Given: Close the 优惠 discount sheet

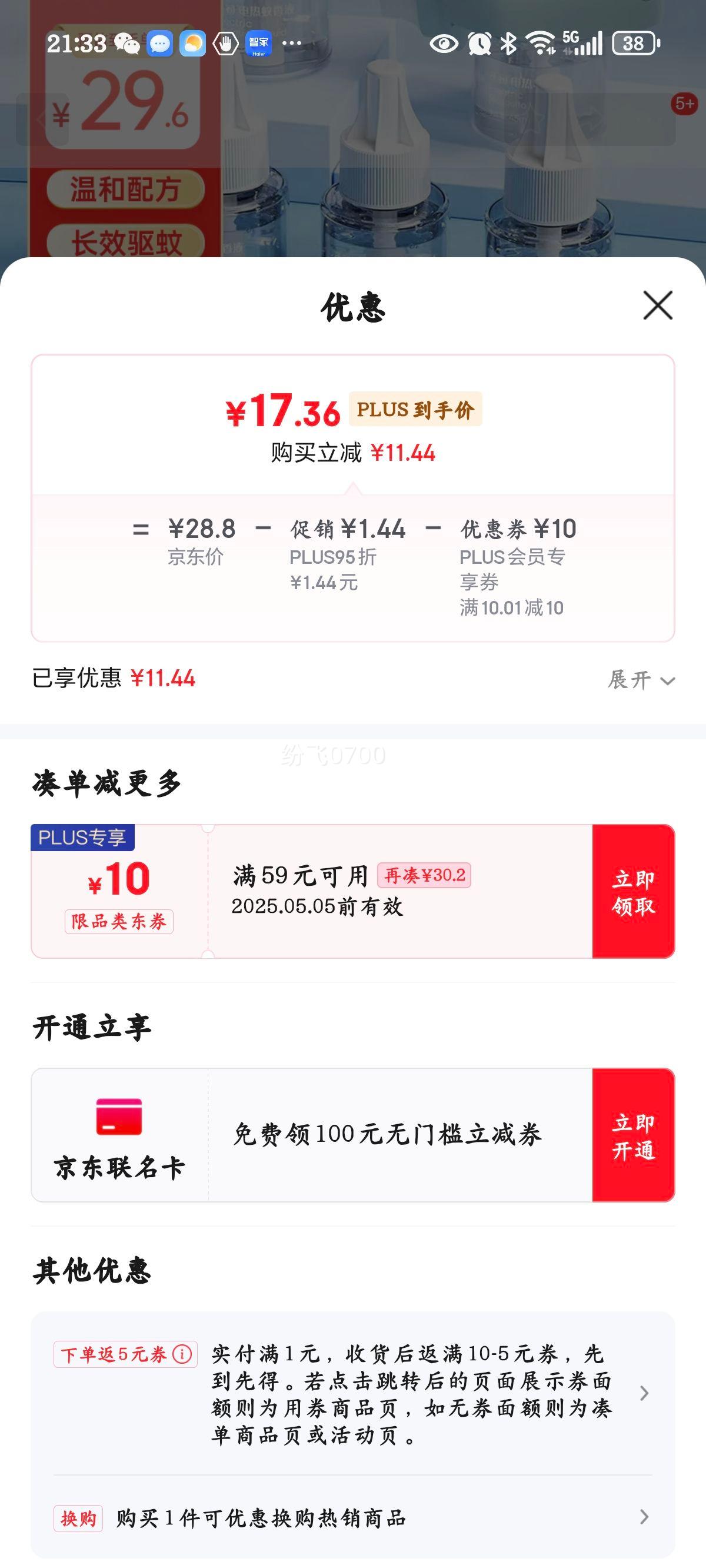Looking at the screenshot, I should tap(658, 305).
